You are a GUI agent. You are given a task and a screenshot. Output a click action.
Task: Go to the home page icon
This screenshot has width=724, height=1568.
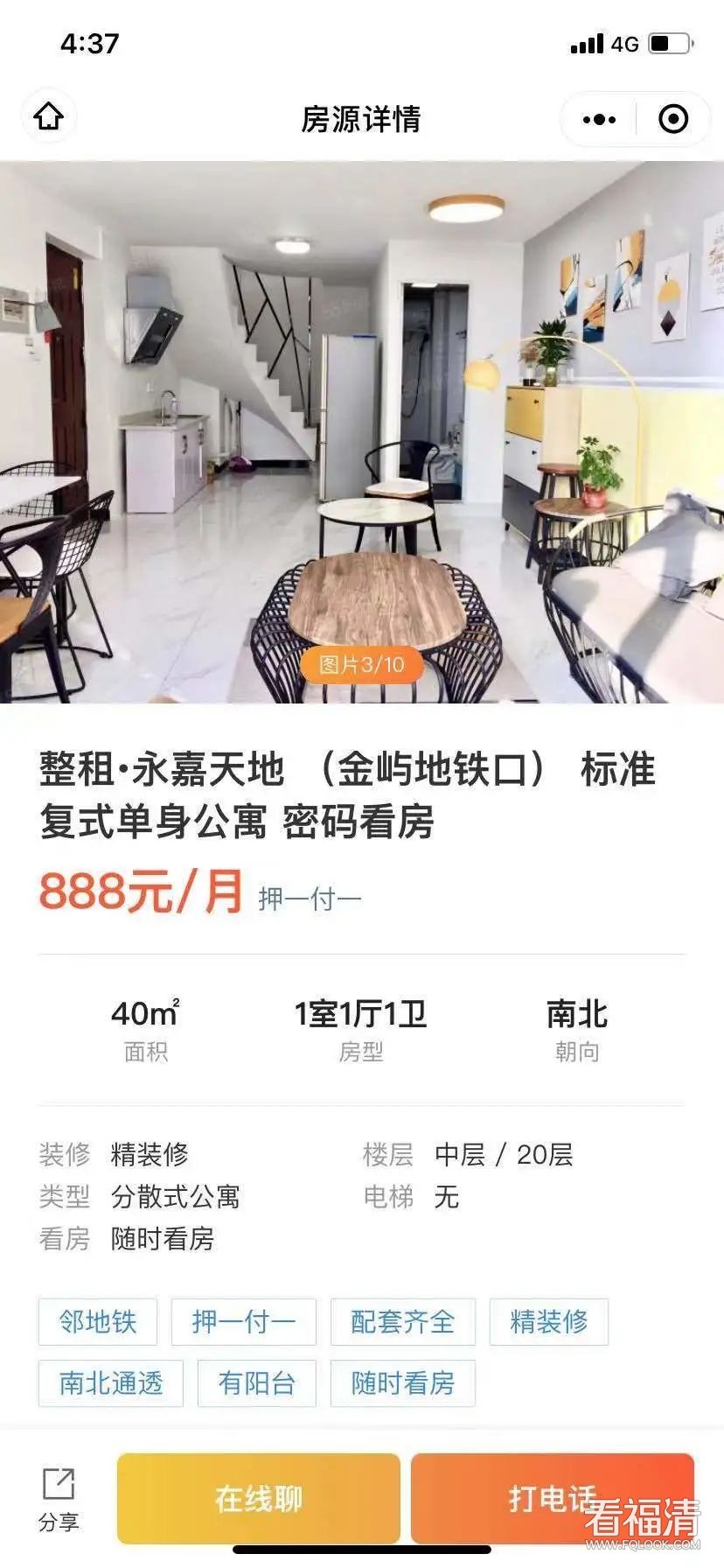click(x=49, y=117)
